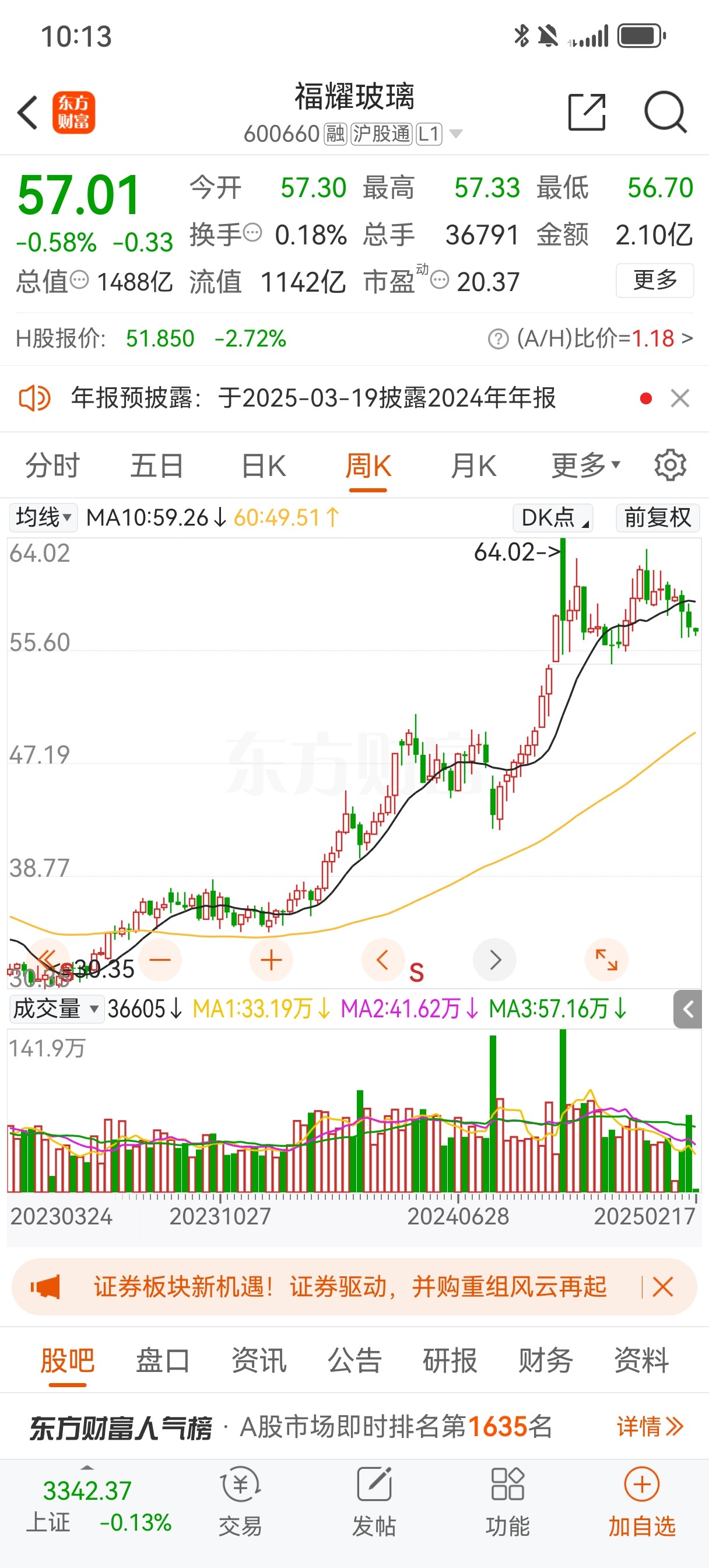Tap 更多 for more quote details

pos(655,280)
